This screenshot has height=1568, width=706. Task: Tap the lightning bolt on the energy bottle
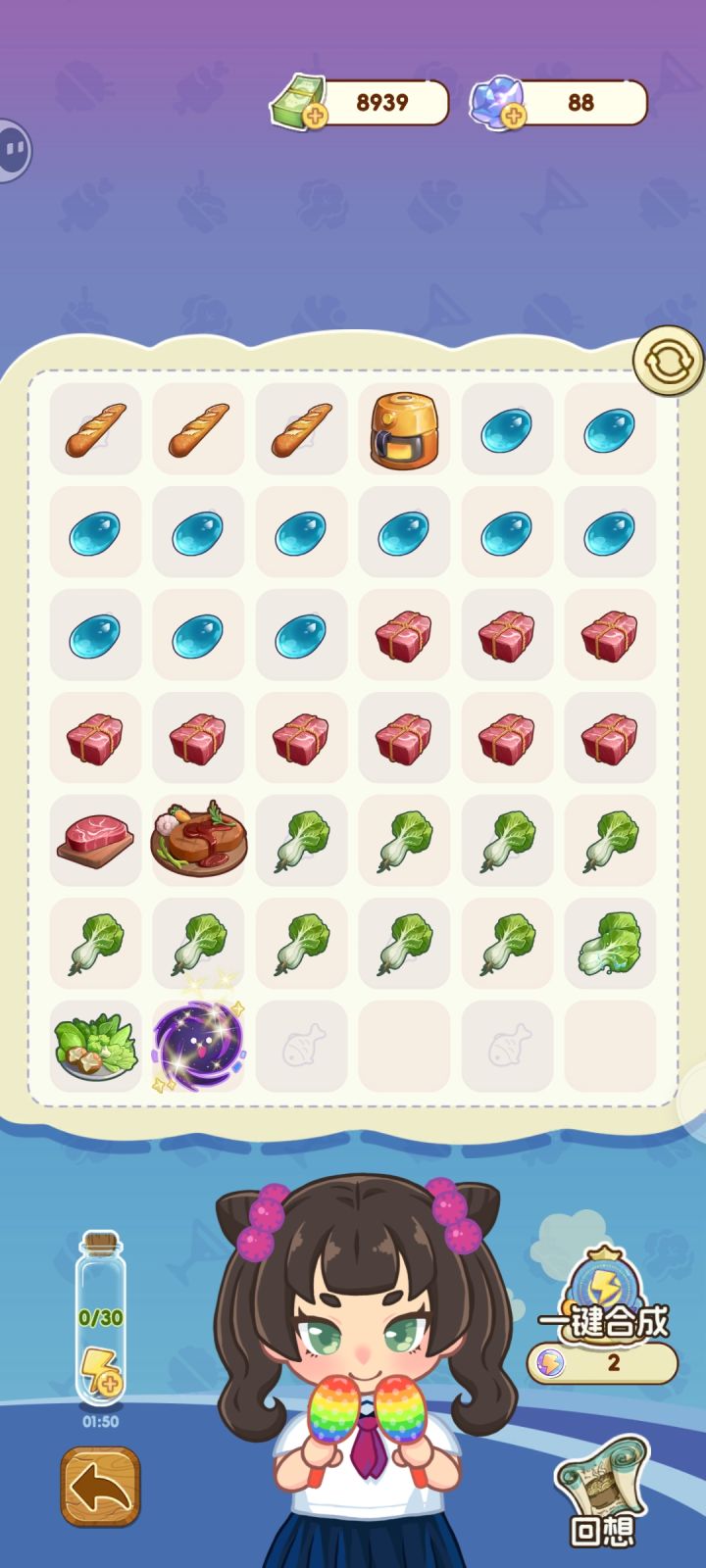point(99,1364)
